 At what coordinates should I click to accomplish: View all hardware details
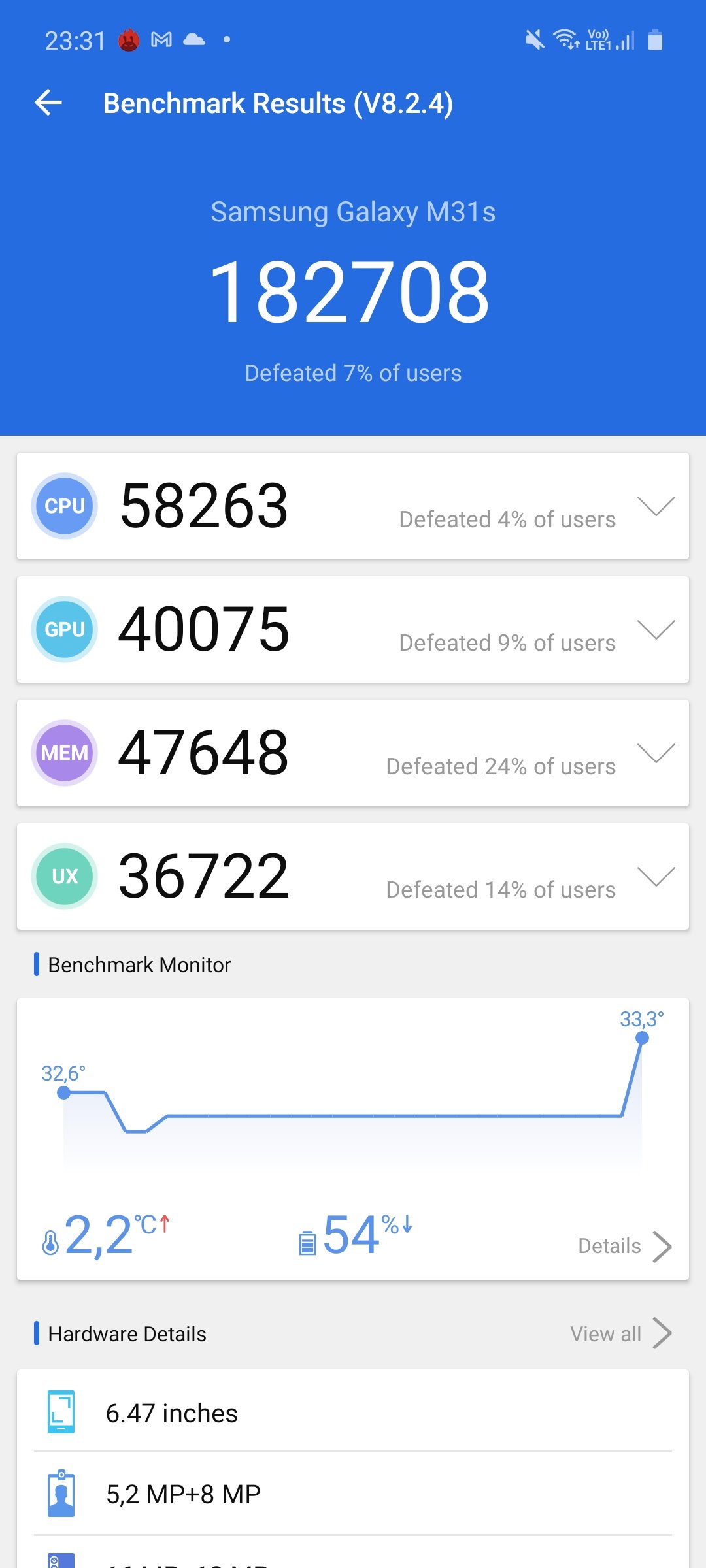pyautogui.click(x=621, y=1333)
